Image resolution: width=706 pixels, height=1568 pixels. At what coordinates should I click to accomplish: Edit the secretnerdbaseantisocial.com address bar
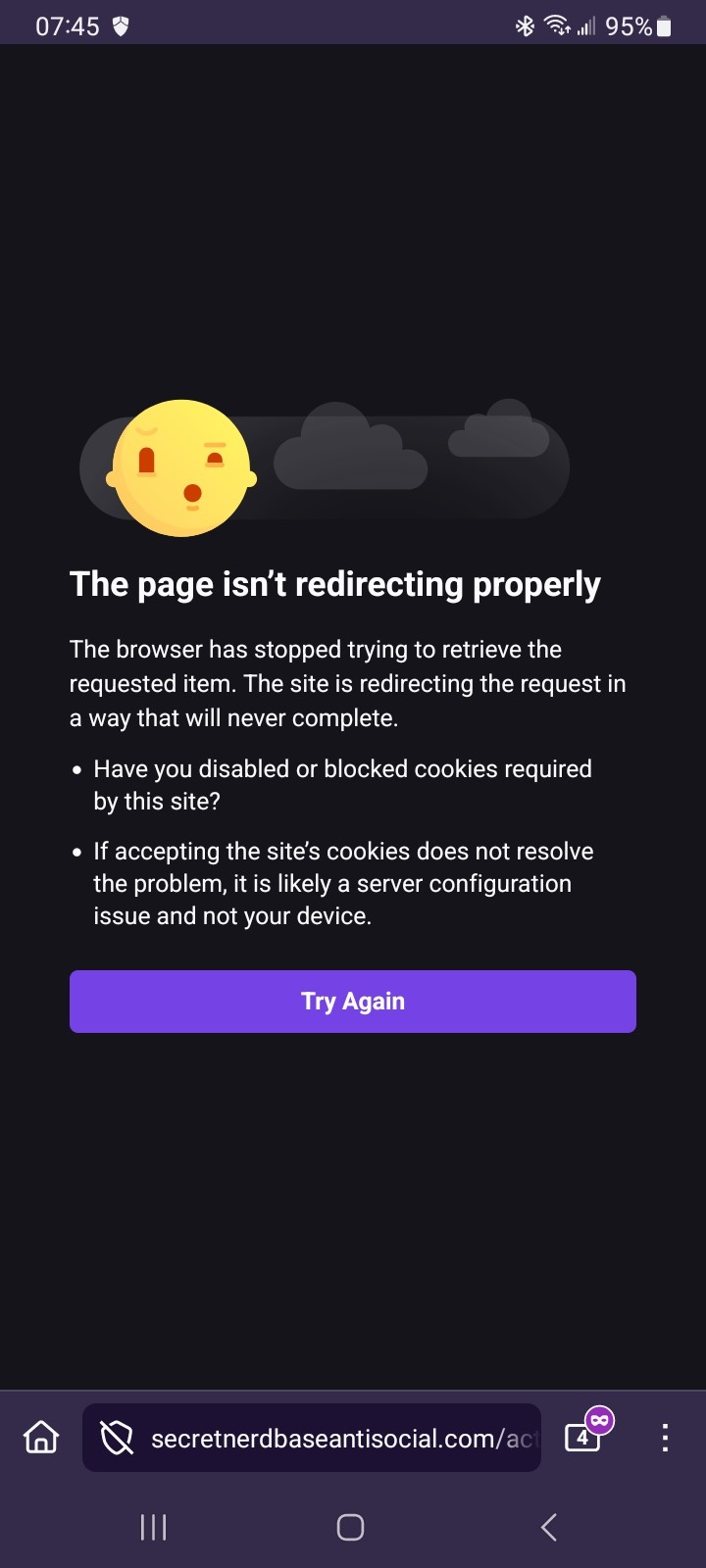(343, 1439)
